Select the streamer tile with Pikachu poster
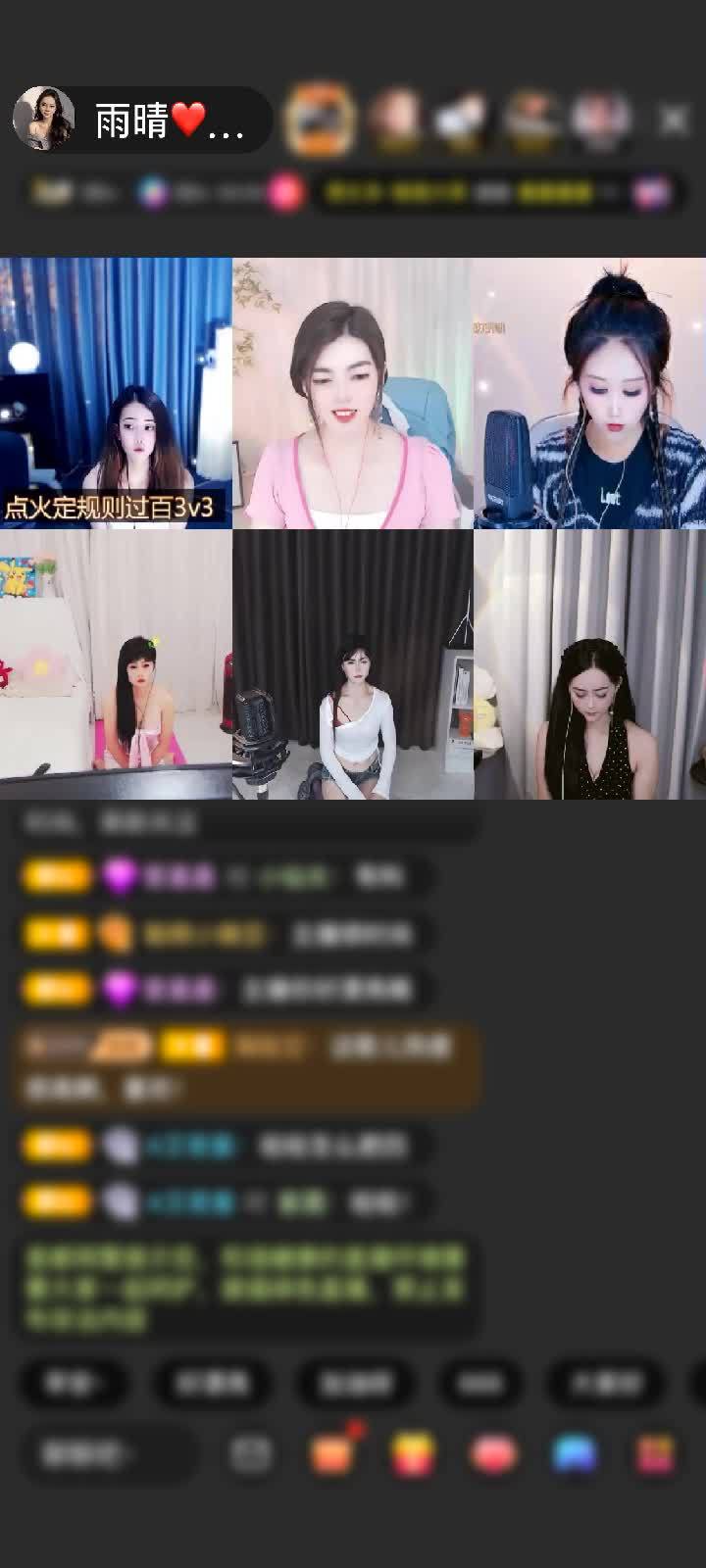This screenshot has width=706, height=1568. click(116, 664)
